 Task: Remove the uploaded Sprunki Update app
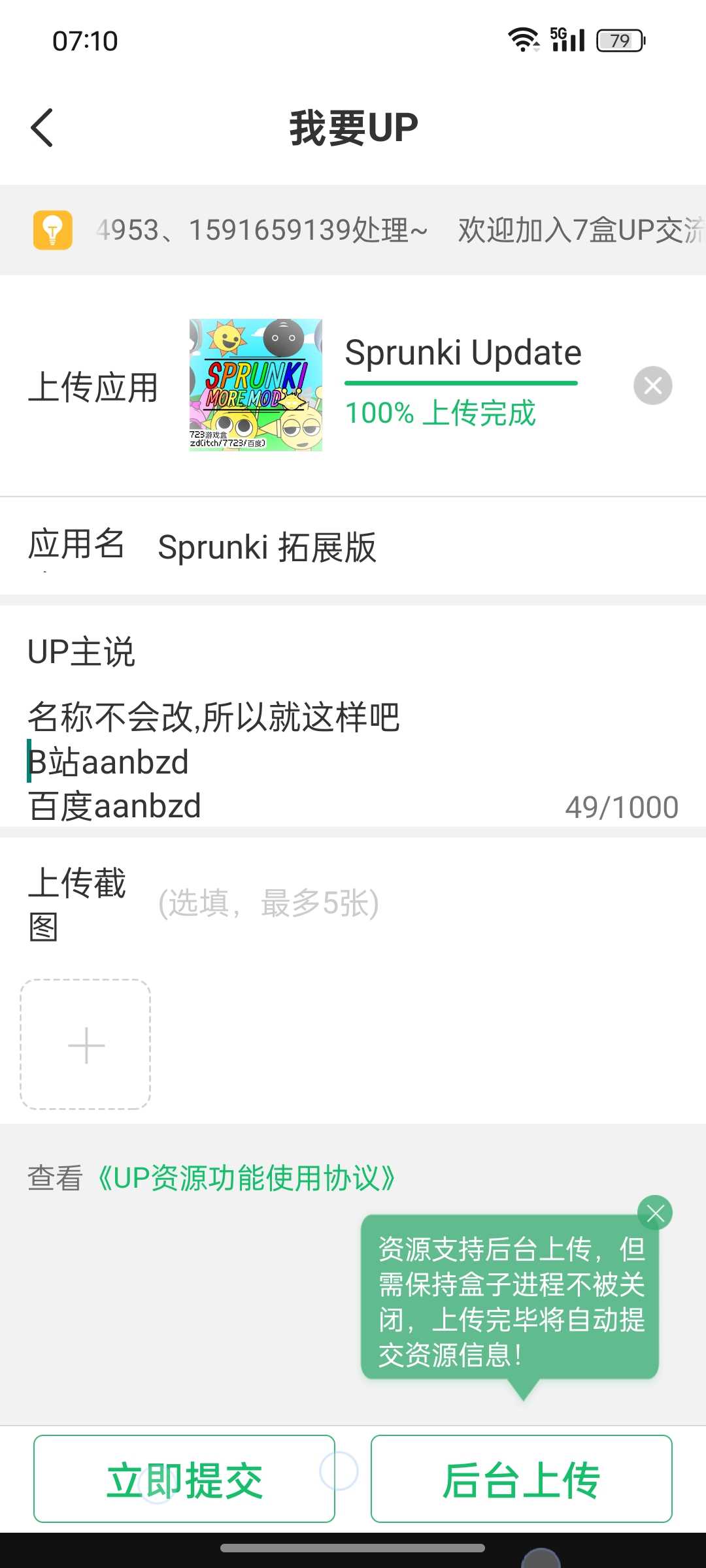click(652, 385)
